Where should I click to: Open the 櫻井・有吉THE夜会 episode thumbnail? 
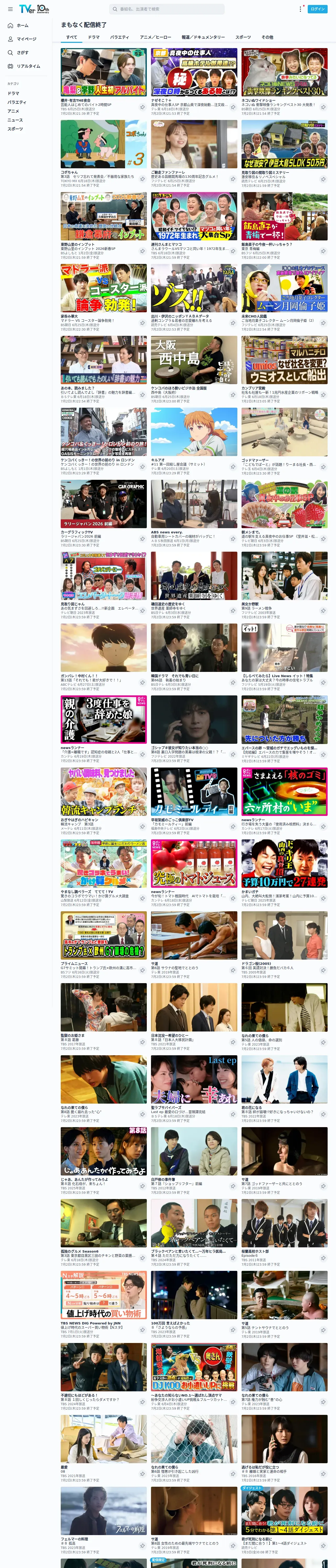pos(104,72)
